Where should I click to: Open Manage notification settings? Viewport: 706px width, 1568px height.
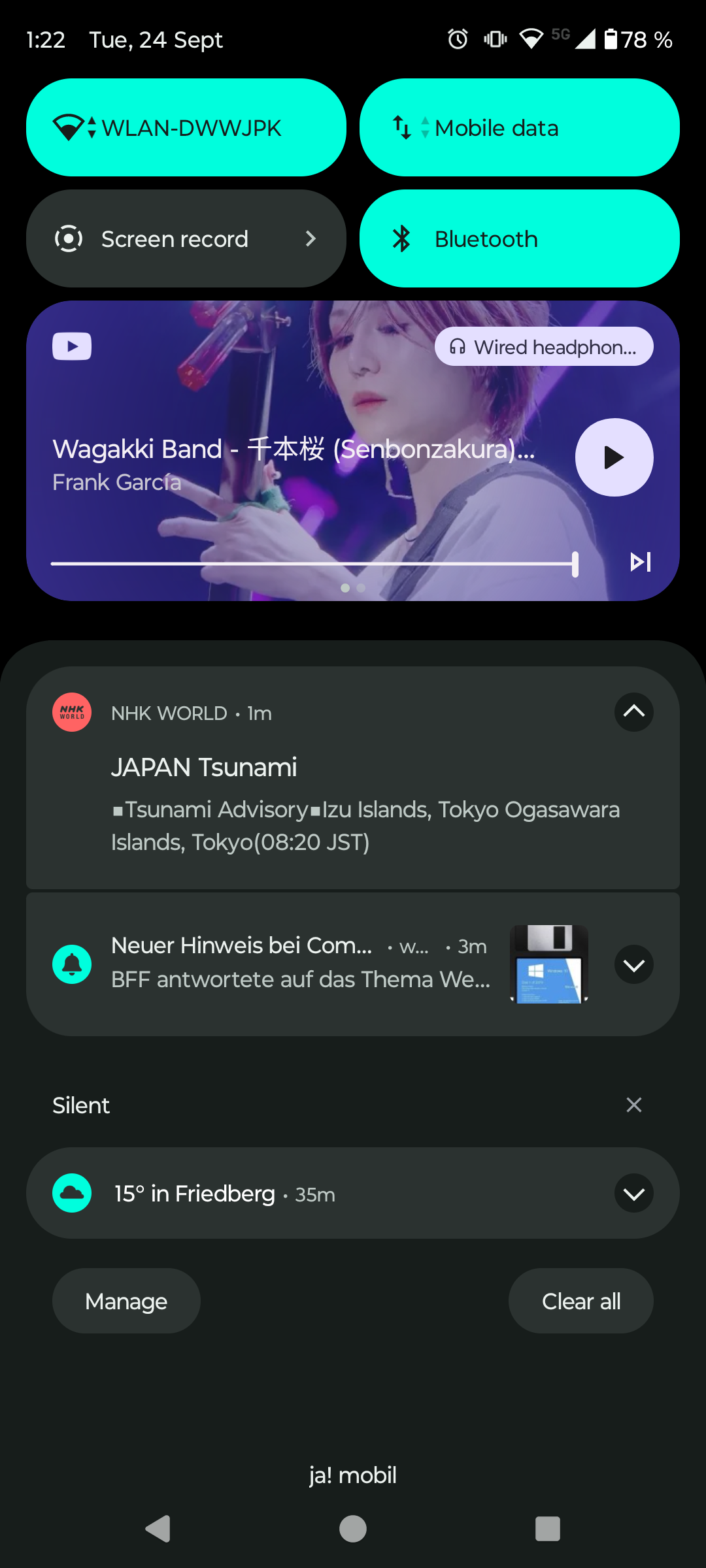click(126, 1301)
